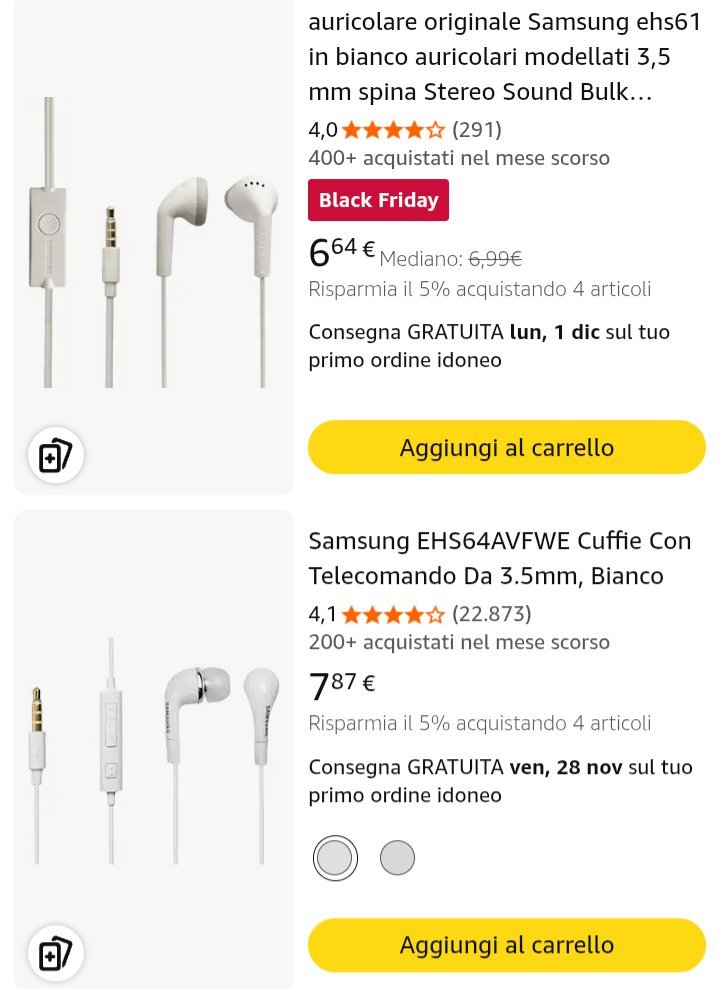Choose the outlined selected color swatch for EHS64AVFWE
Image resolution: width=720 pixels, height=989 pixels.
coord(335,857)
